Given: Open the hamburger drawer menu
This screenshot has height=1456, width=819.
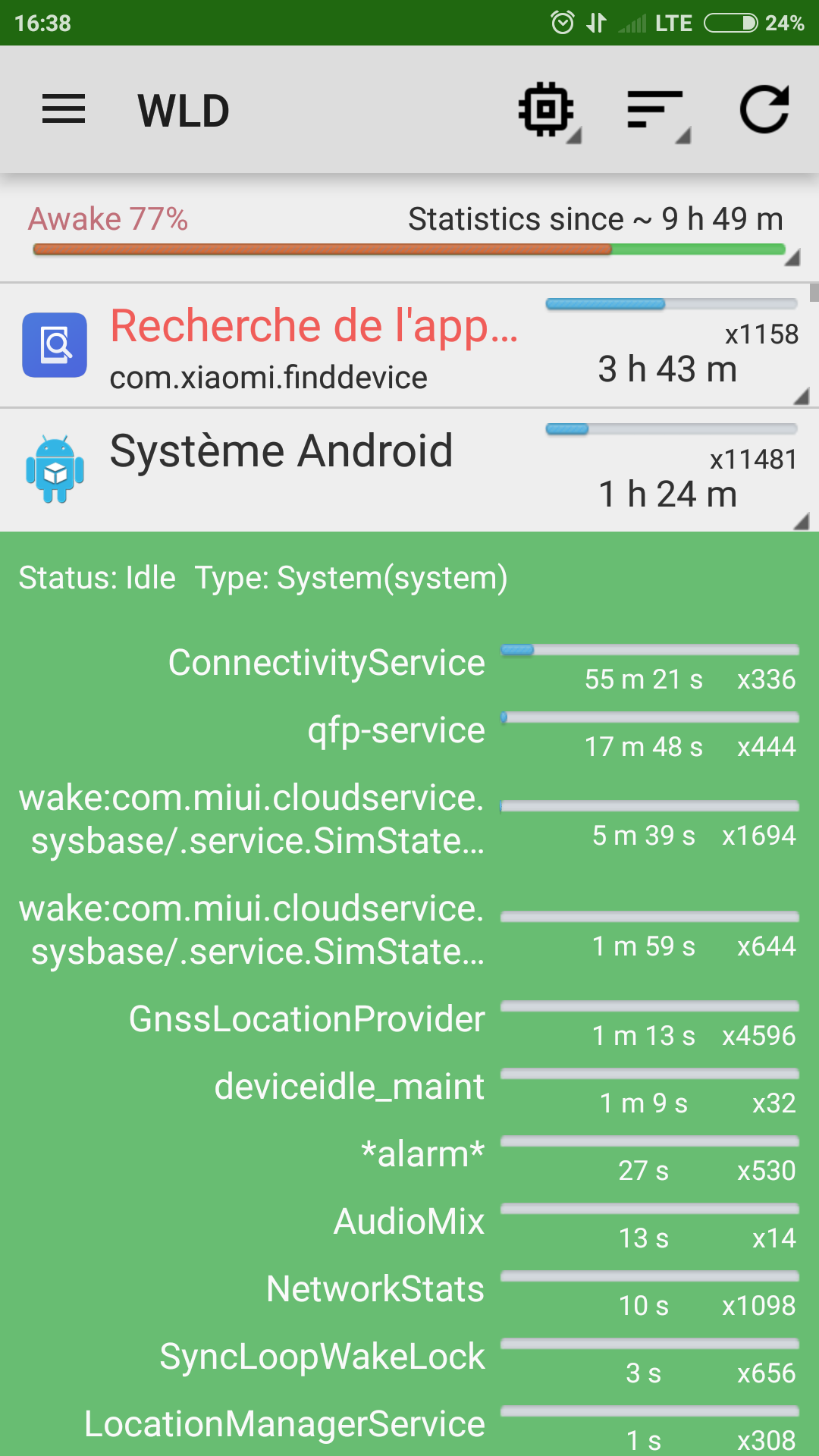Looking at the screenshot, I should pyautogui.click(x=64, y=110).
